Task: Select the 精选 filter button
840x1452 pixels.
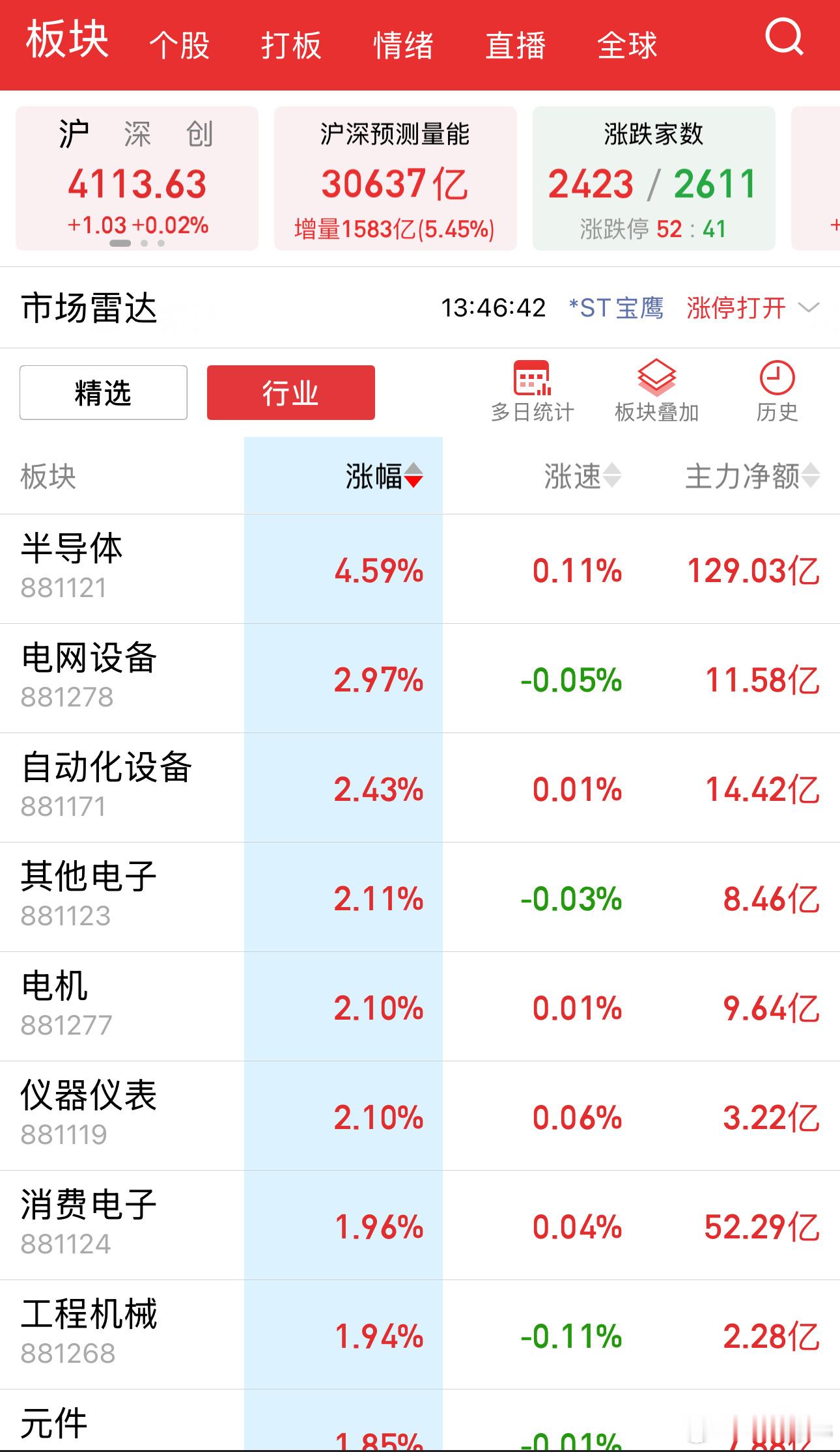Action: click(103, 392)
